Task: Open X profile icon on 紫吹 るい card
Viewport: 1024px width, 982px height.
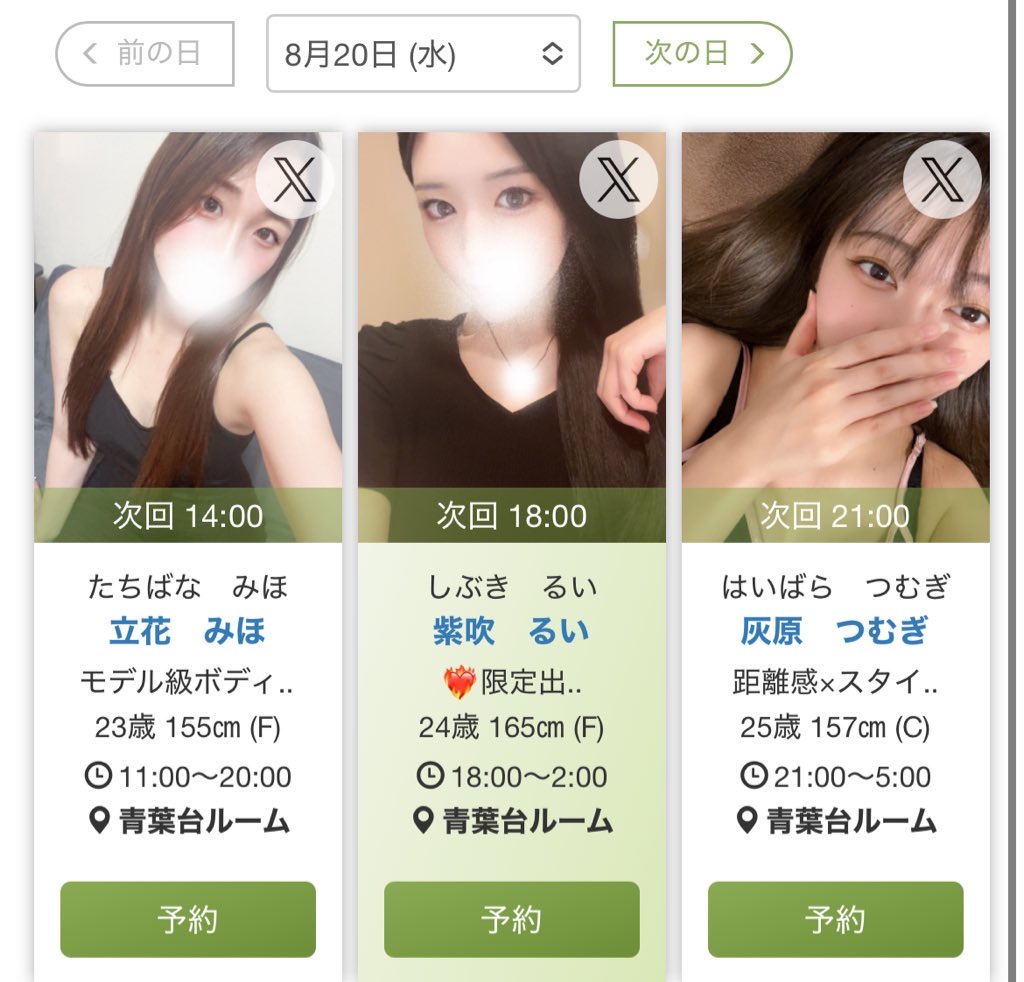Action: pos(618,180)
